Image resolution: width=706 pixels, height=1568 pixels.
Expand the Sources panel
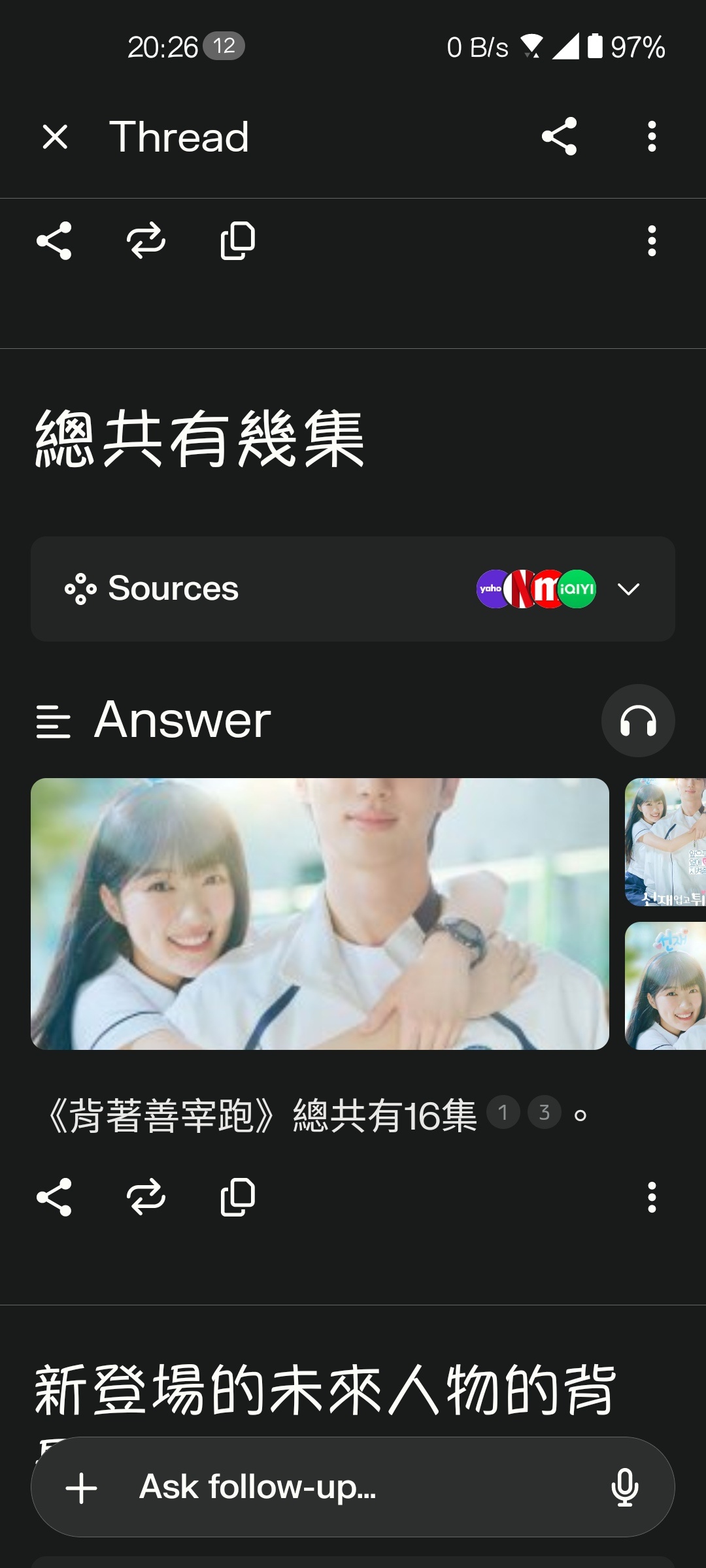coord(628,589)
